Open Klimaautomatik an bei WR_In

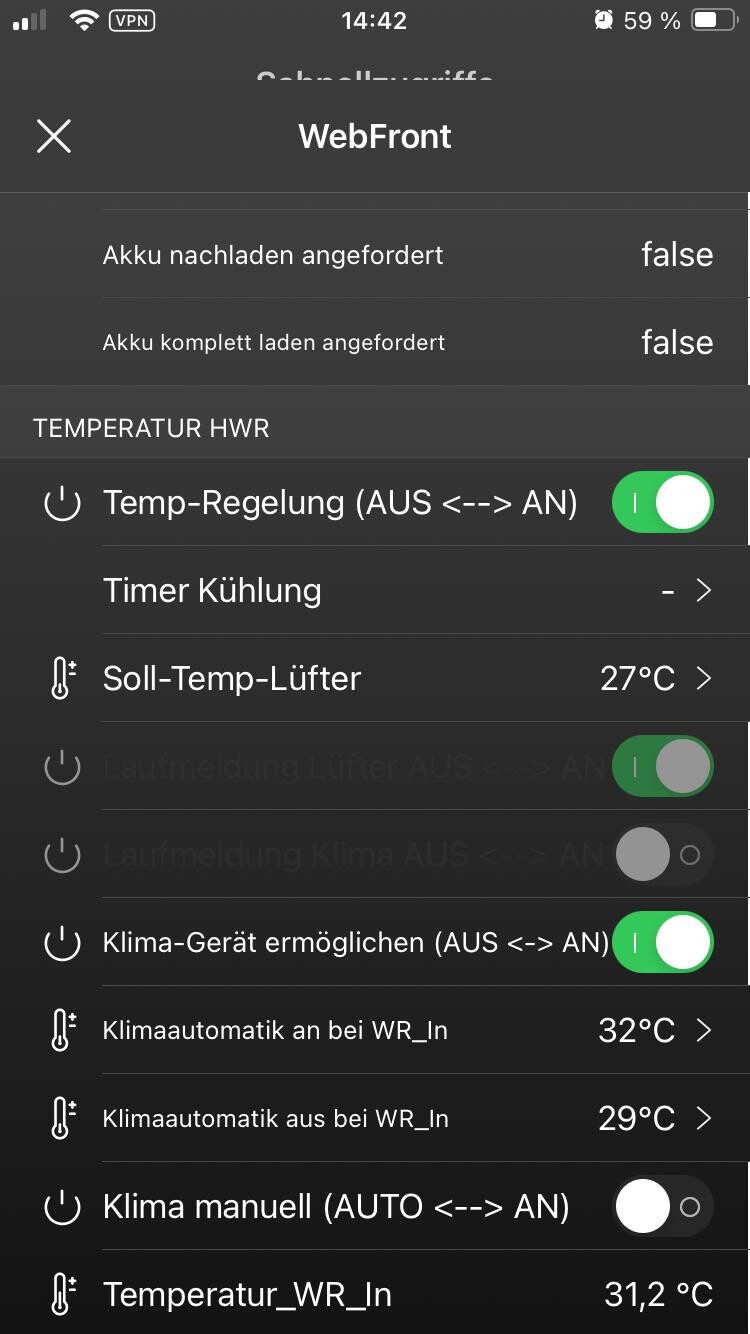pos(375,1030)
